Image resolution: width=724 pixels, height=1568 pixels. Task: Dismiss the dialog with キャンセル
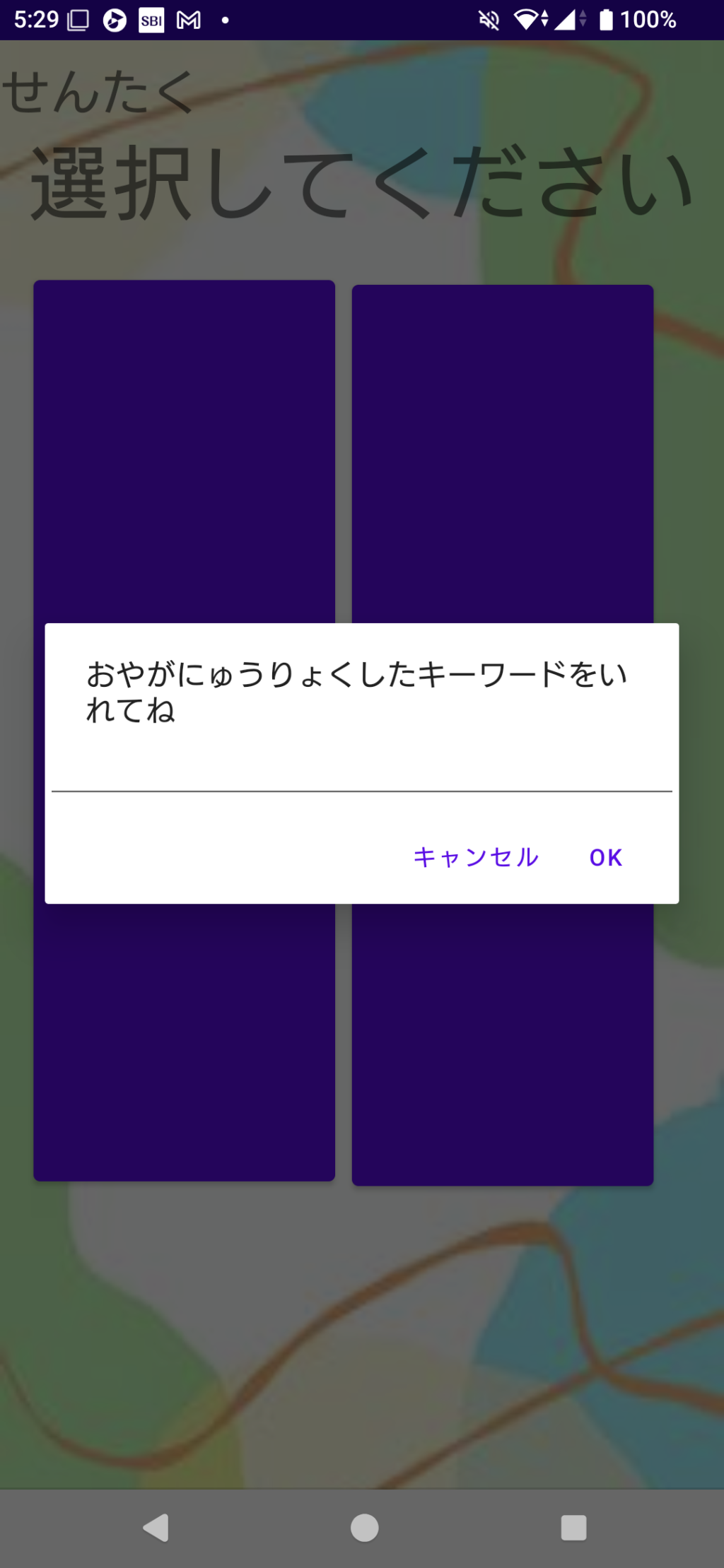(x=476, y=857)
